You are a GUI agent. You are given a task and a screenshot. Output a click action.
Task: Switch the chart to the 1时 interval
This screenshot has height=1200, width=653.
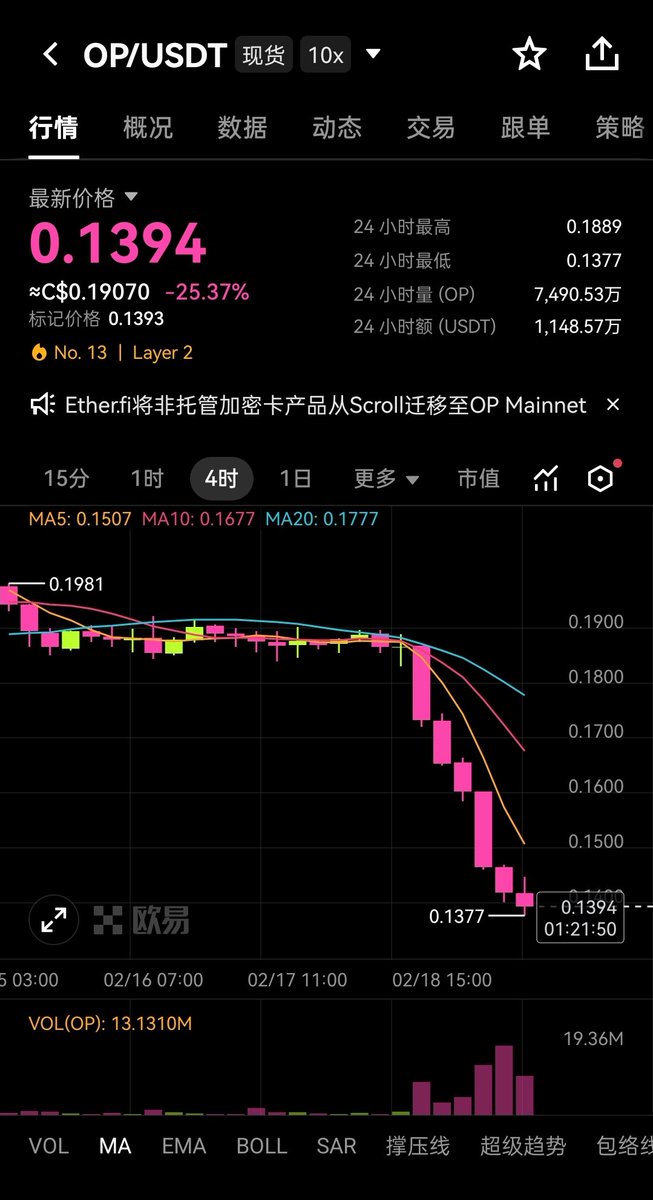tap(146, 479)
